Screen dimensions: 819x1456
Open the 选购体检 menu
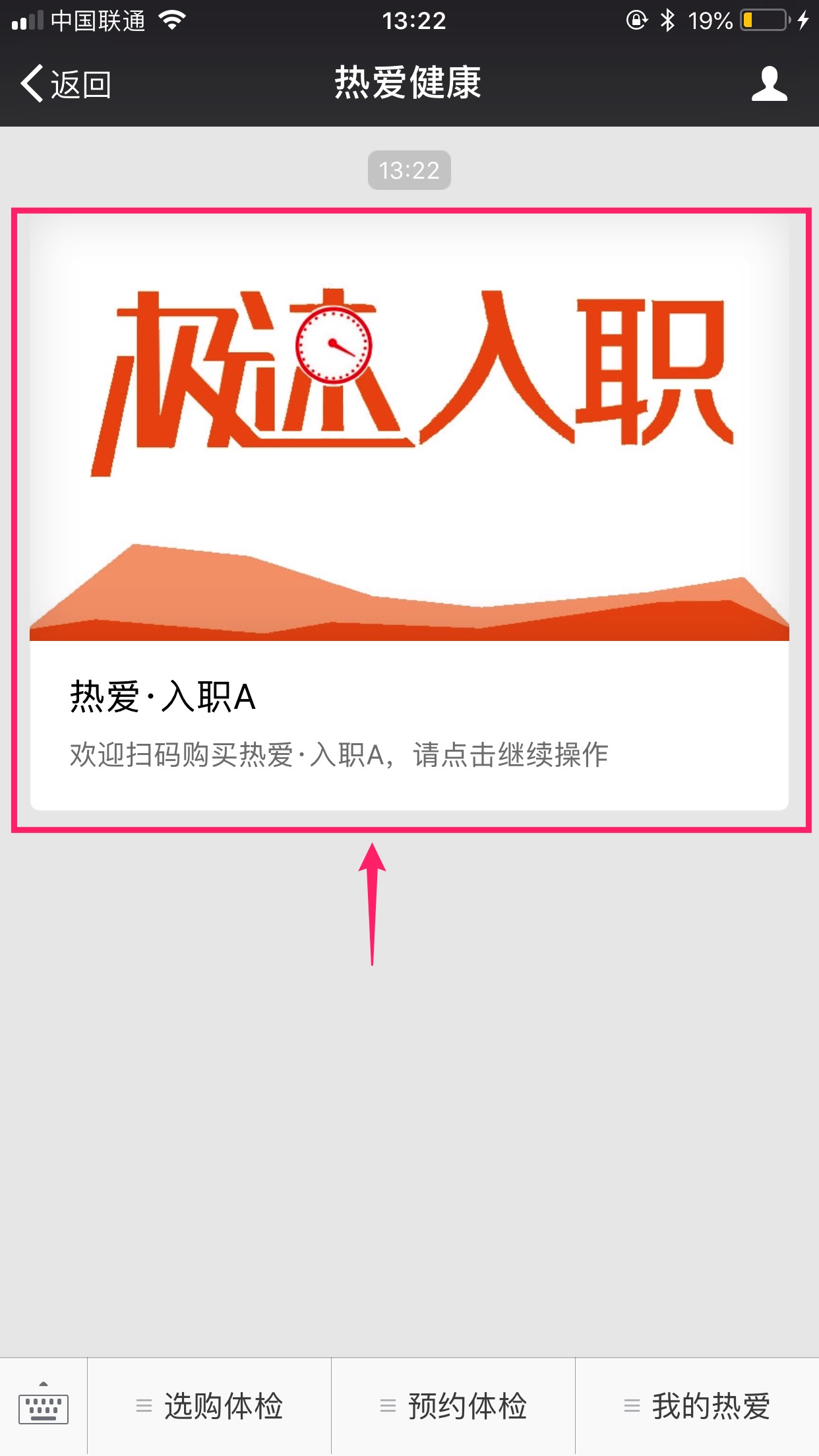tap(210, 1407)
